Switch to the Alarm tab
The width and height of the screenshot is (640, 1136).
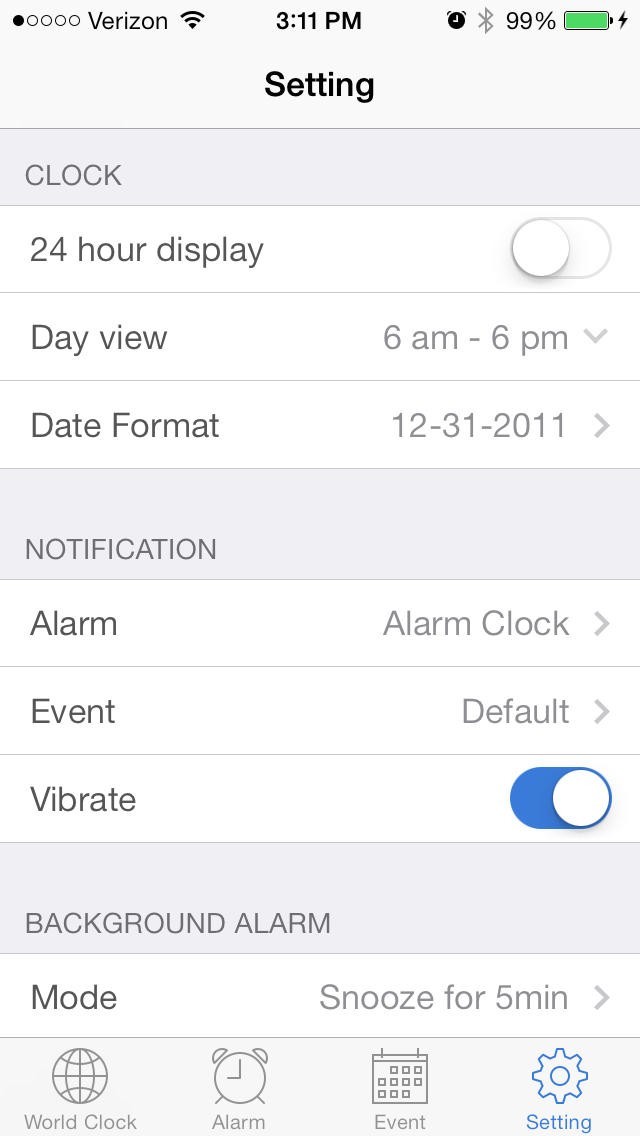pyautogui.click(x=239, y=1088)
